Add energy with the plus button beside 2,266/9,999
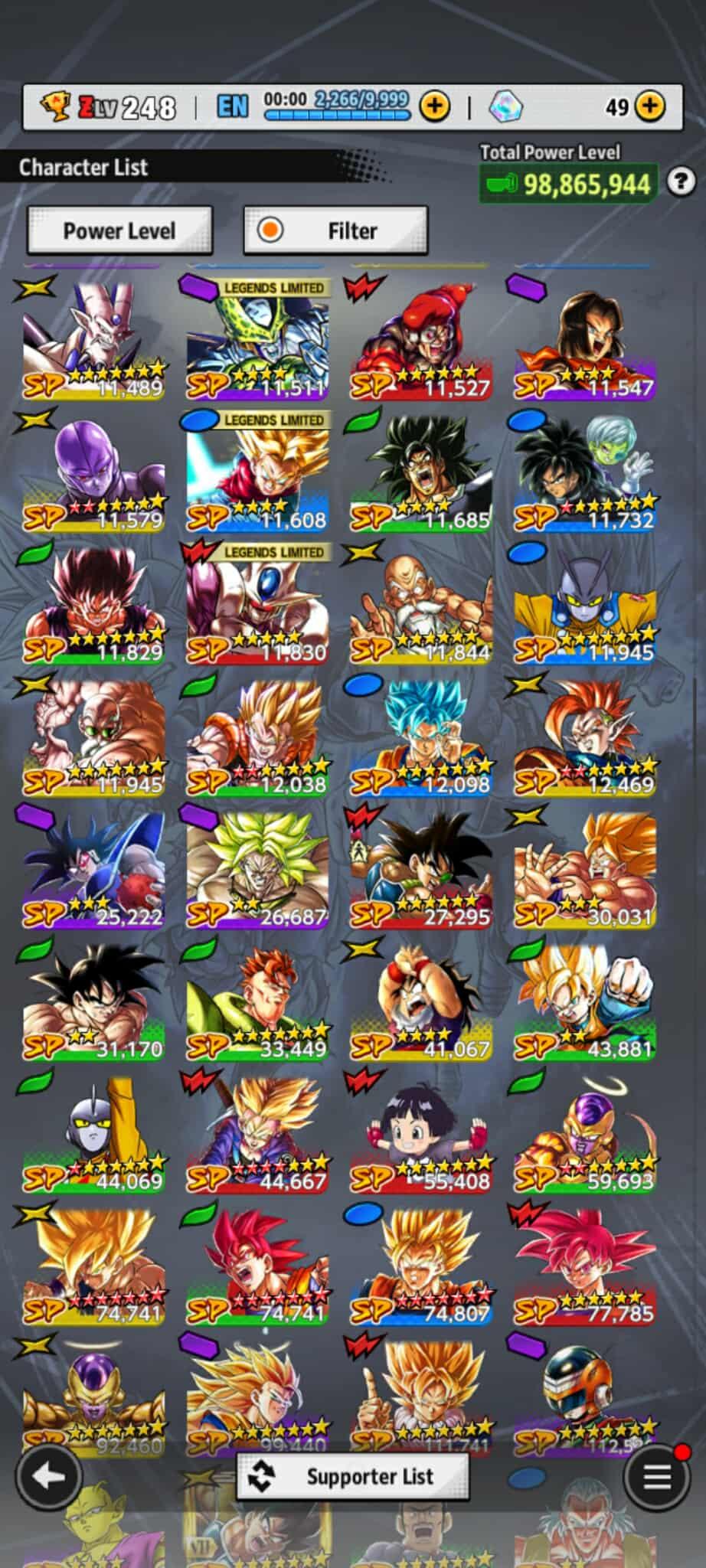The image size is (706, 1568). tap(435, 106)
